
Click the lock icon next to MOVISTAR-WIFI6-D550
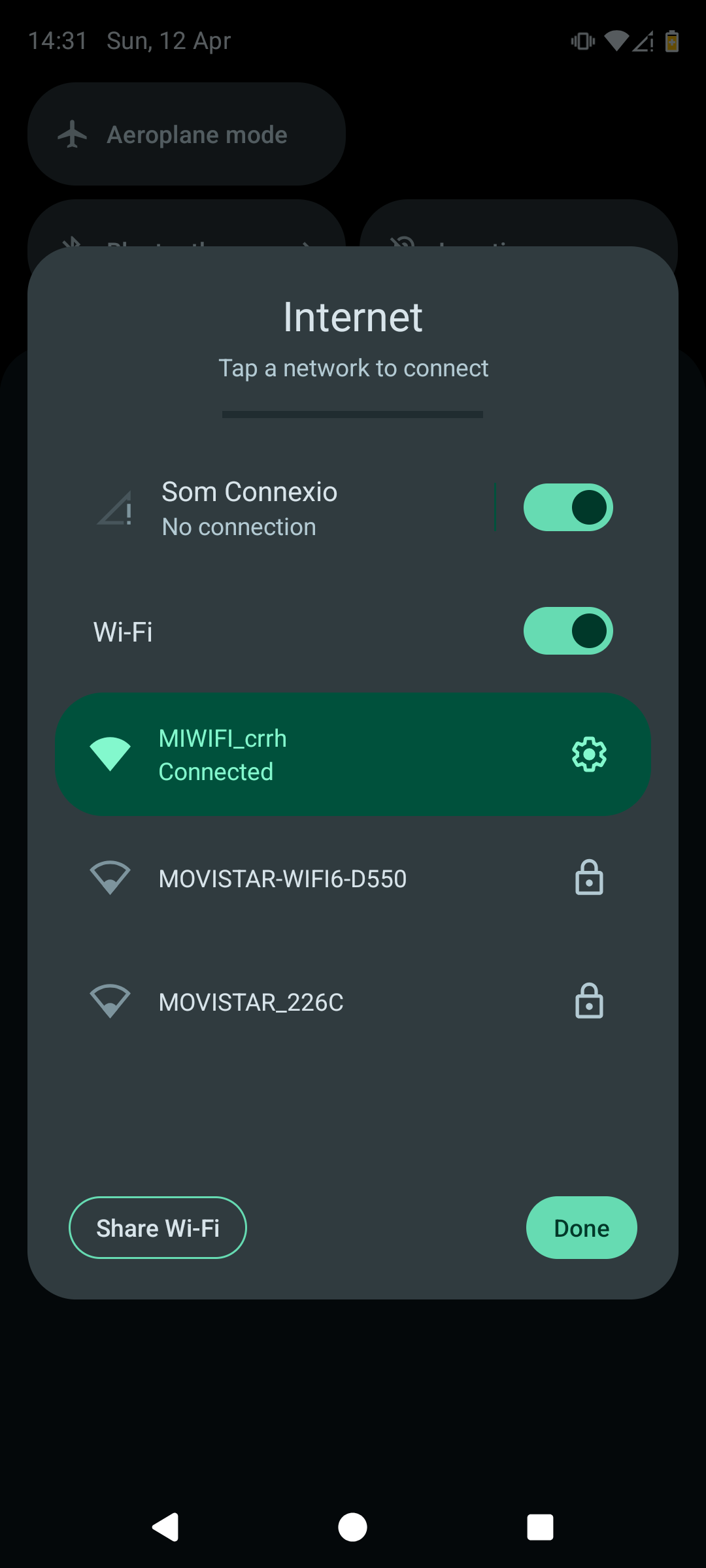tap(589, 878)
